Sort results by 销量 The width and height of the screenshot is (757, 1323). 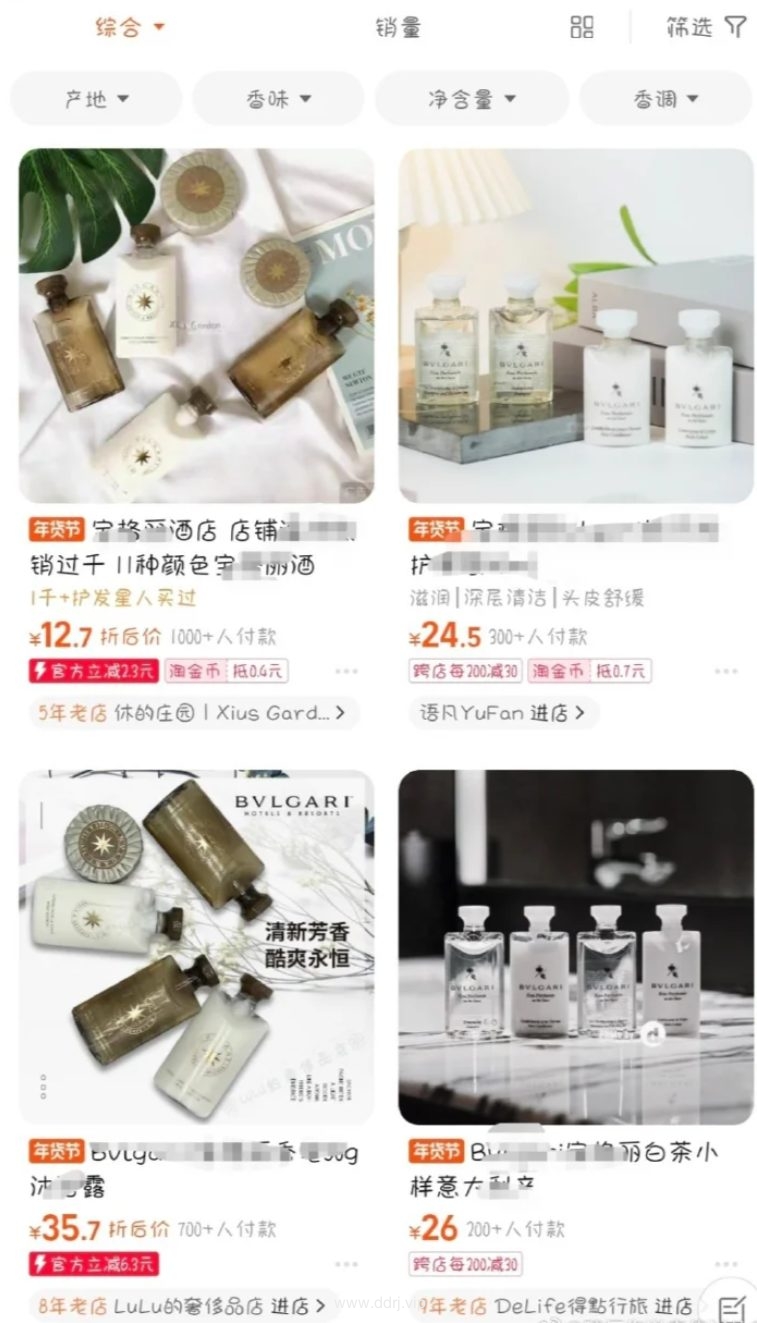tap(398, 28)
